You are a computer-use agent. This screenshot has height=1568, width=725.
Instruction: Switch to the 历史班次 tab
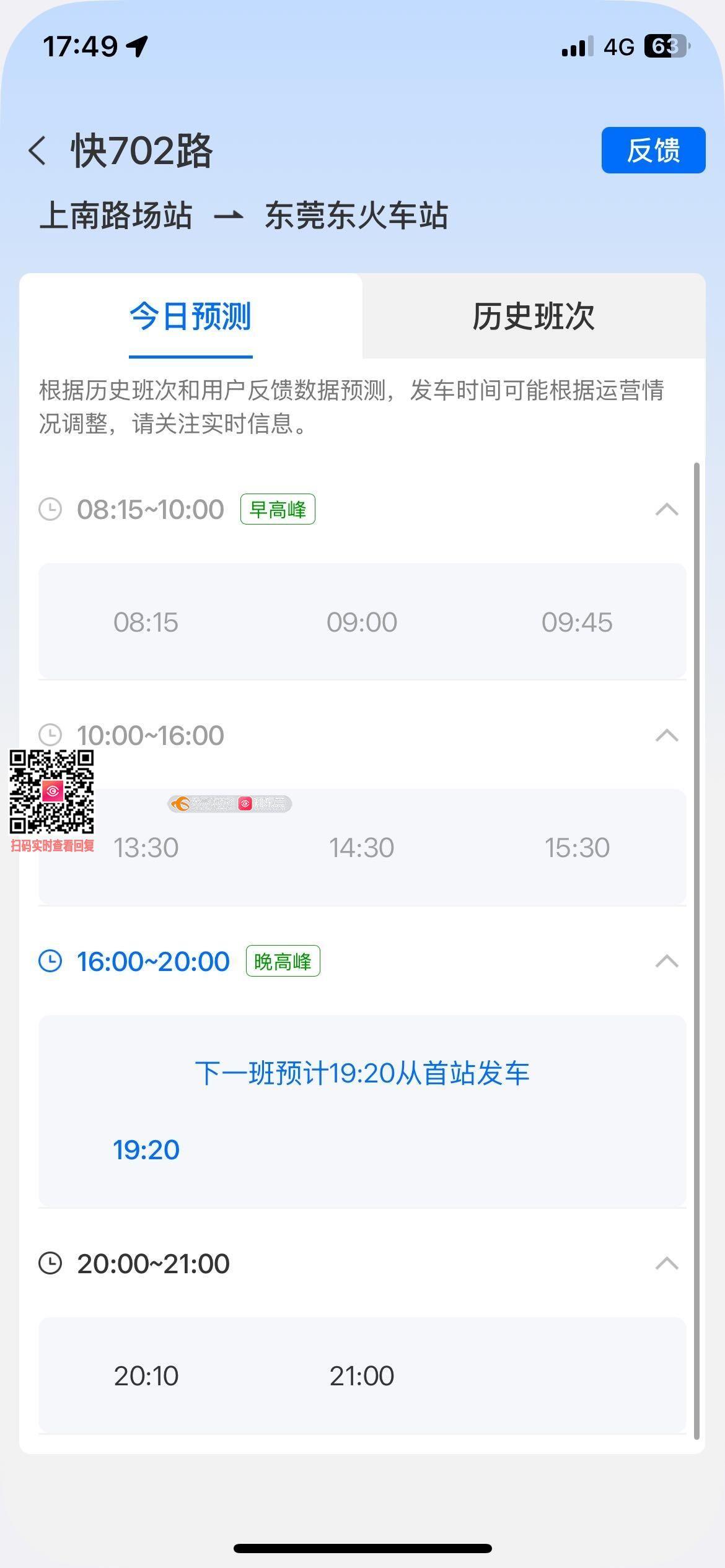[x=533, y=316]
